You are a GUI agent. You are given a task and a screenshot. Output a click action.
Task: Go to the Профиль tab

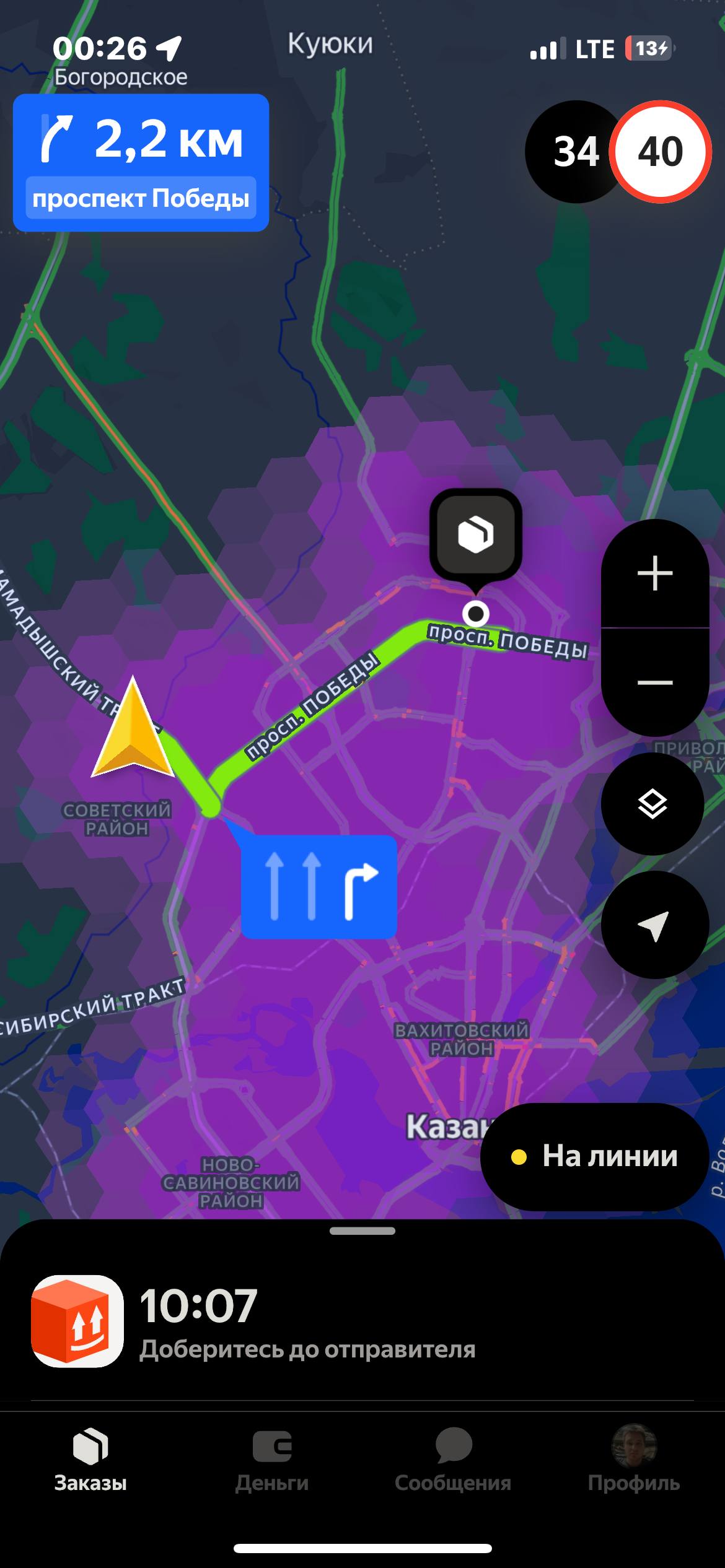tap(633, 1460)
